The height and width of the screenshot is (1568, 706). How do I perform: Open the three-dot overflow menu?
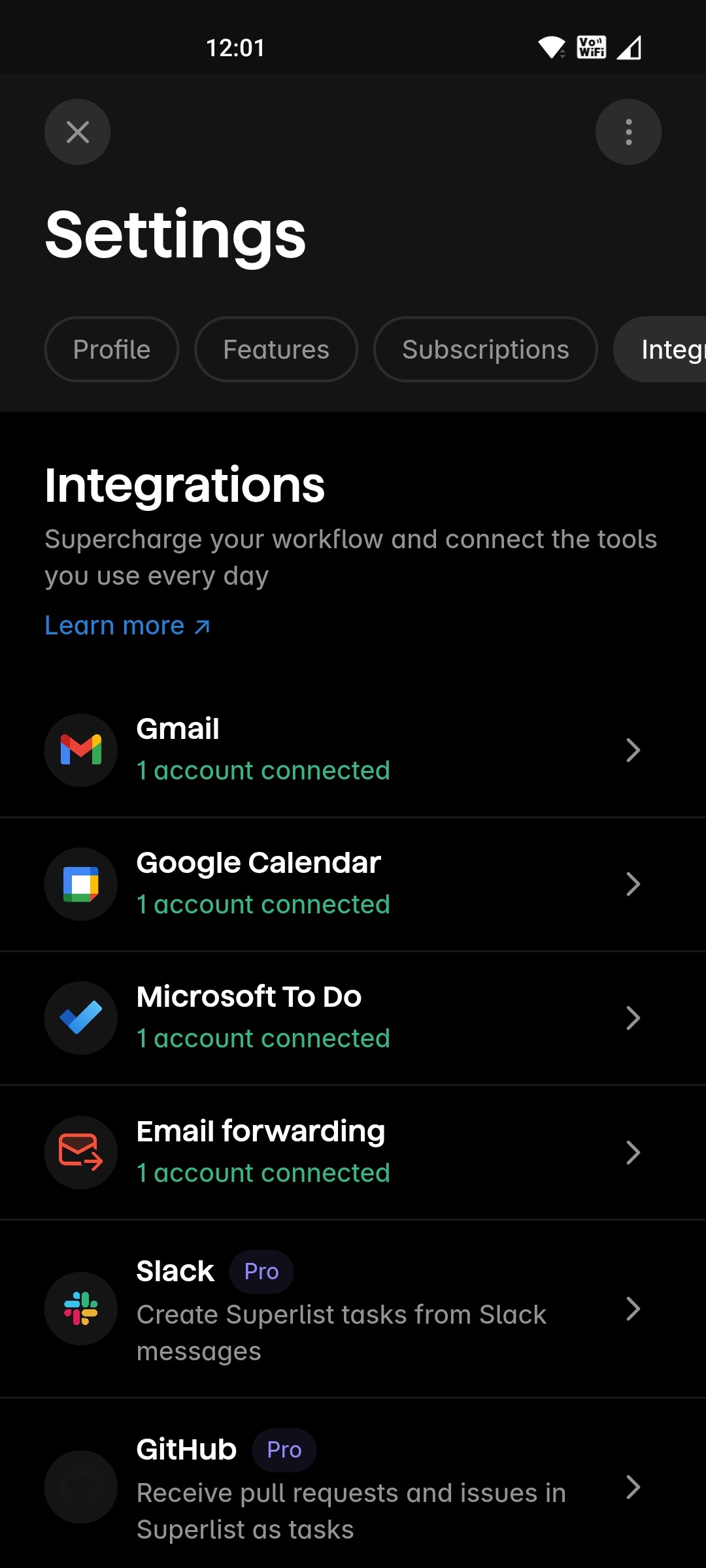click(x=628, y=132)
